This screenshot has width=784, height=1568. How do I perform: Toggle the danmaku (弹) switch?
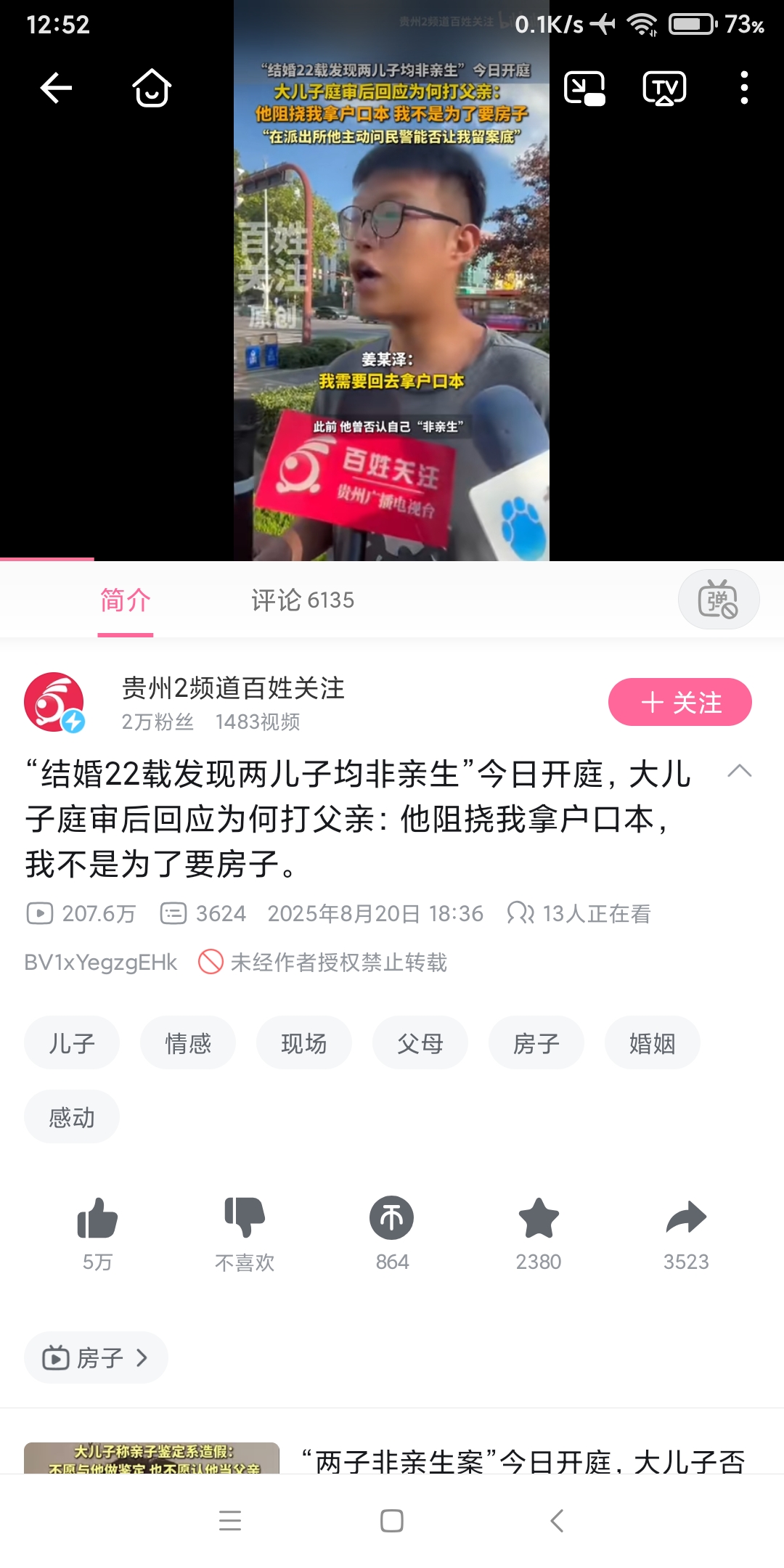click(x=718, y=600)
